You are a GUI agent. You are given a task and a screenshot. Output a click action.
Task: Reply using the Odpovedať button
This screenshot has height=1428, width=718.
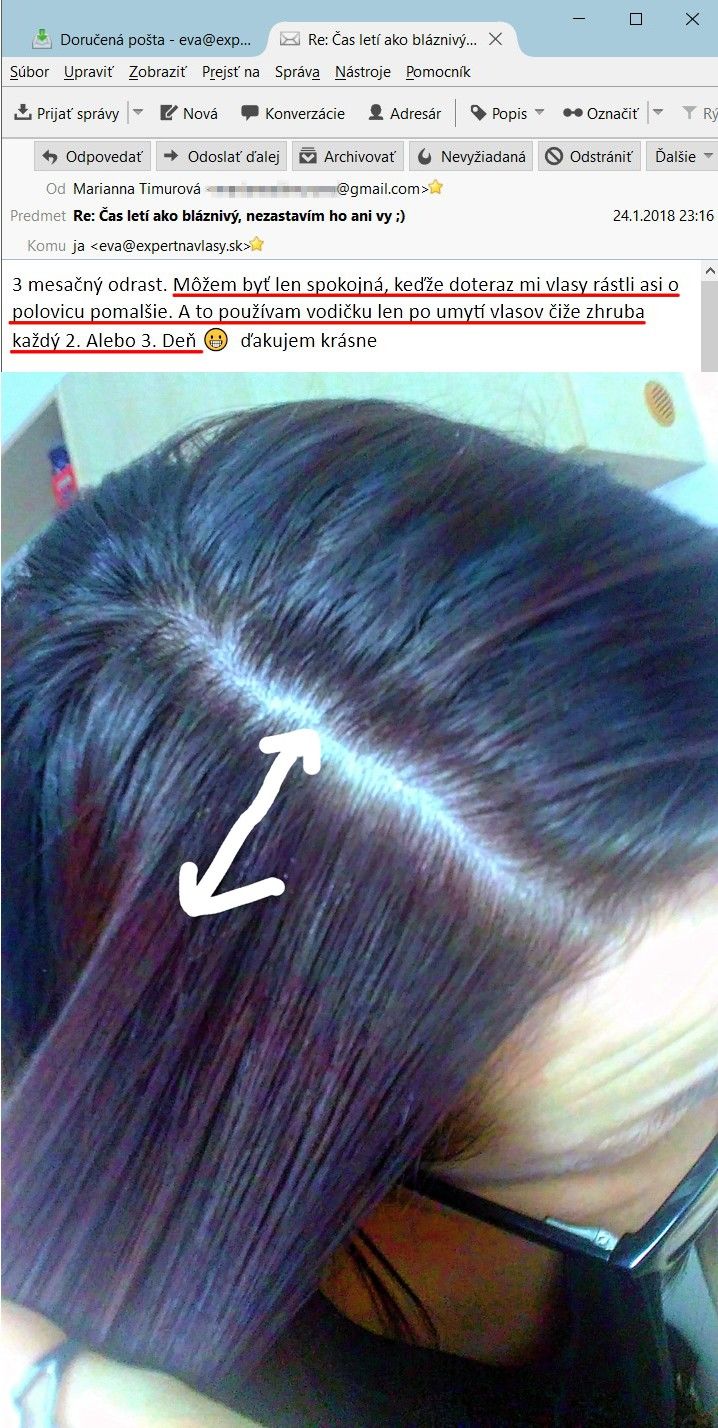93,157
